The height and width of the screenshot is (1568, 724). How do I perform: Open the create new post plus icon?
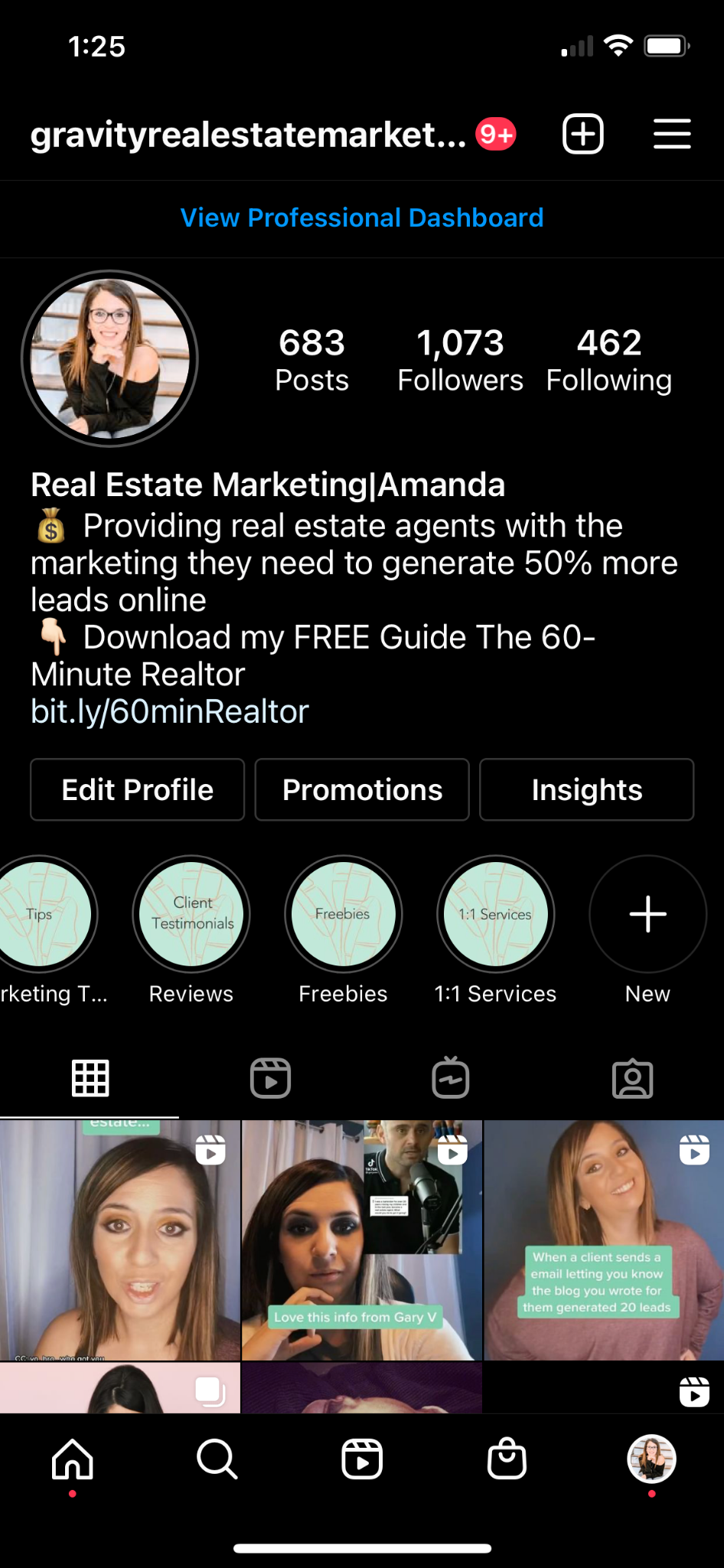583,135
